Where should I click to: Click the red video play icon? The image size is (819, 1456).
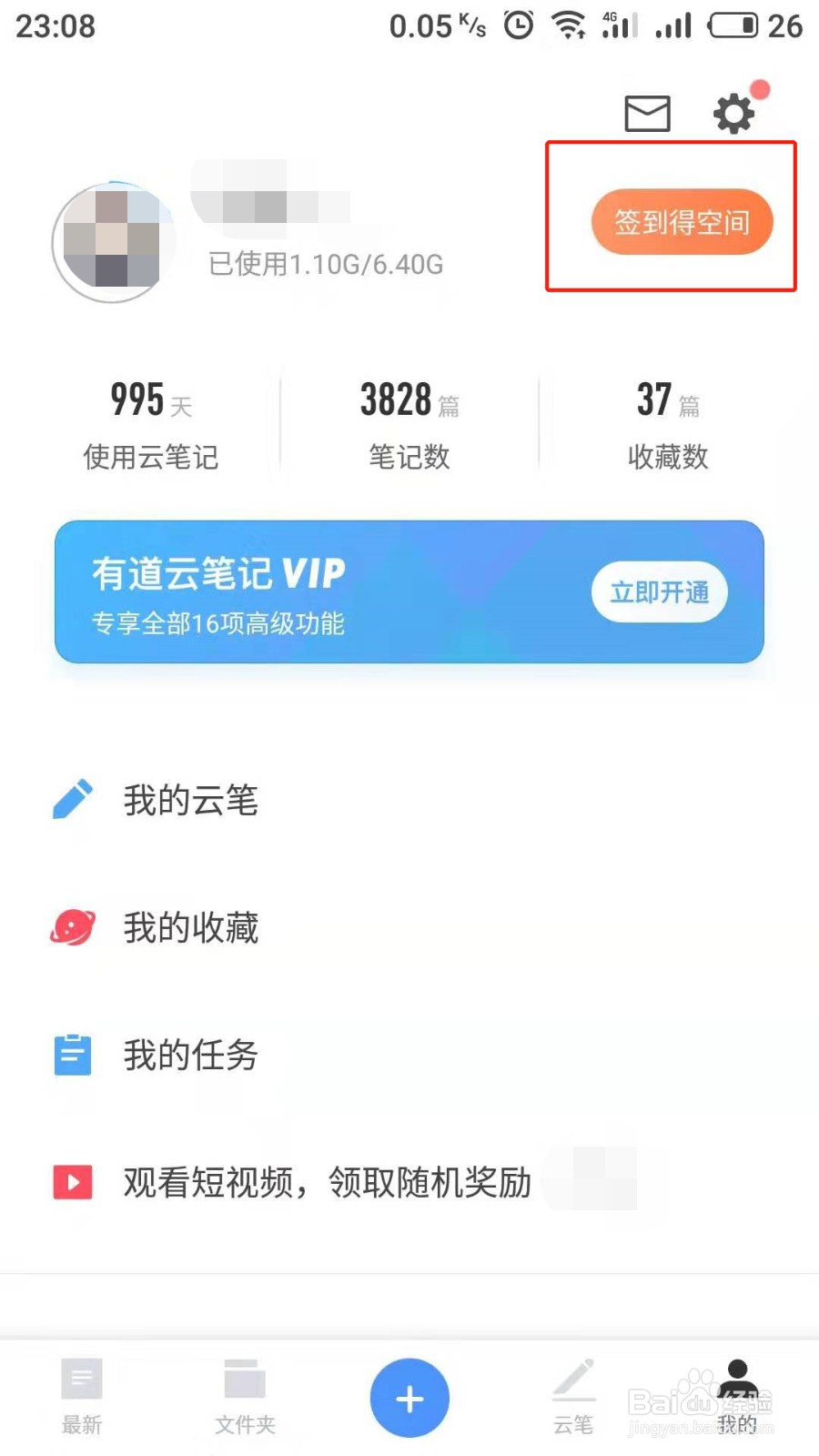click(x=73, y=1182)
